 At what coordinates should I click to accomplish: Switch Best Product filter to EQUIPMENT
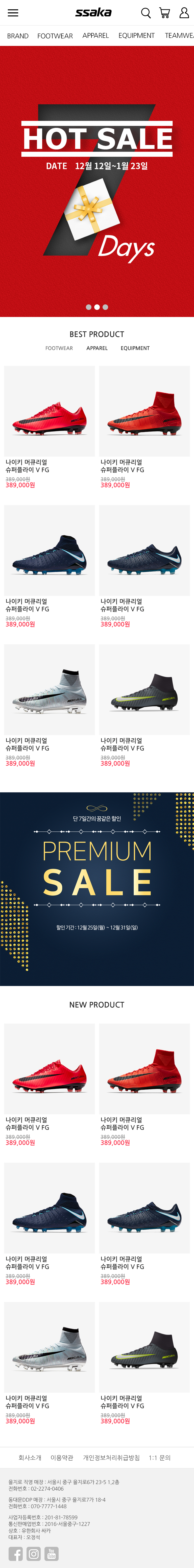click(135, 348)
